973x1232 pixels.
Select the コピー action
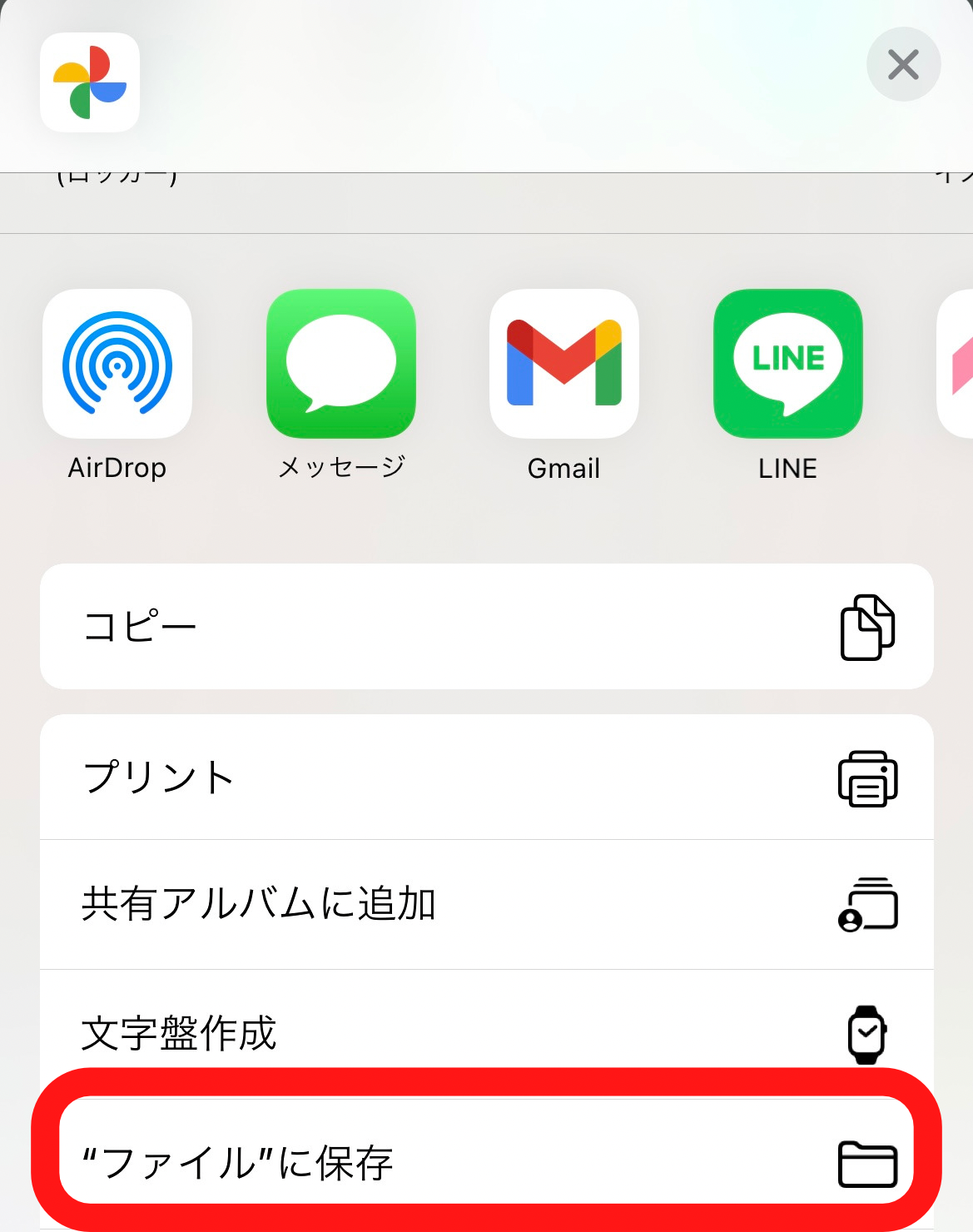click(486, 627)
